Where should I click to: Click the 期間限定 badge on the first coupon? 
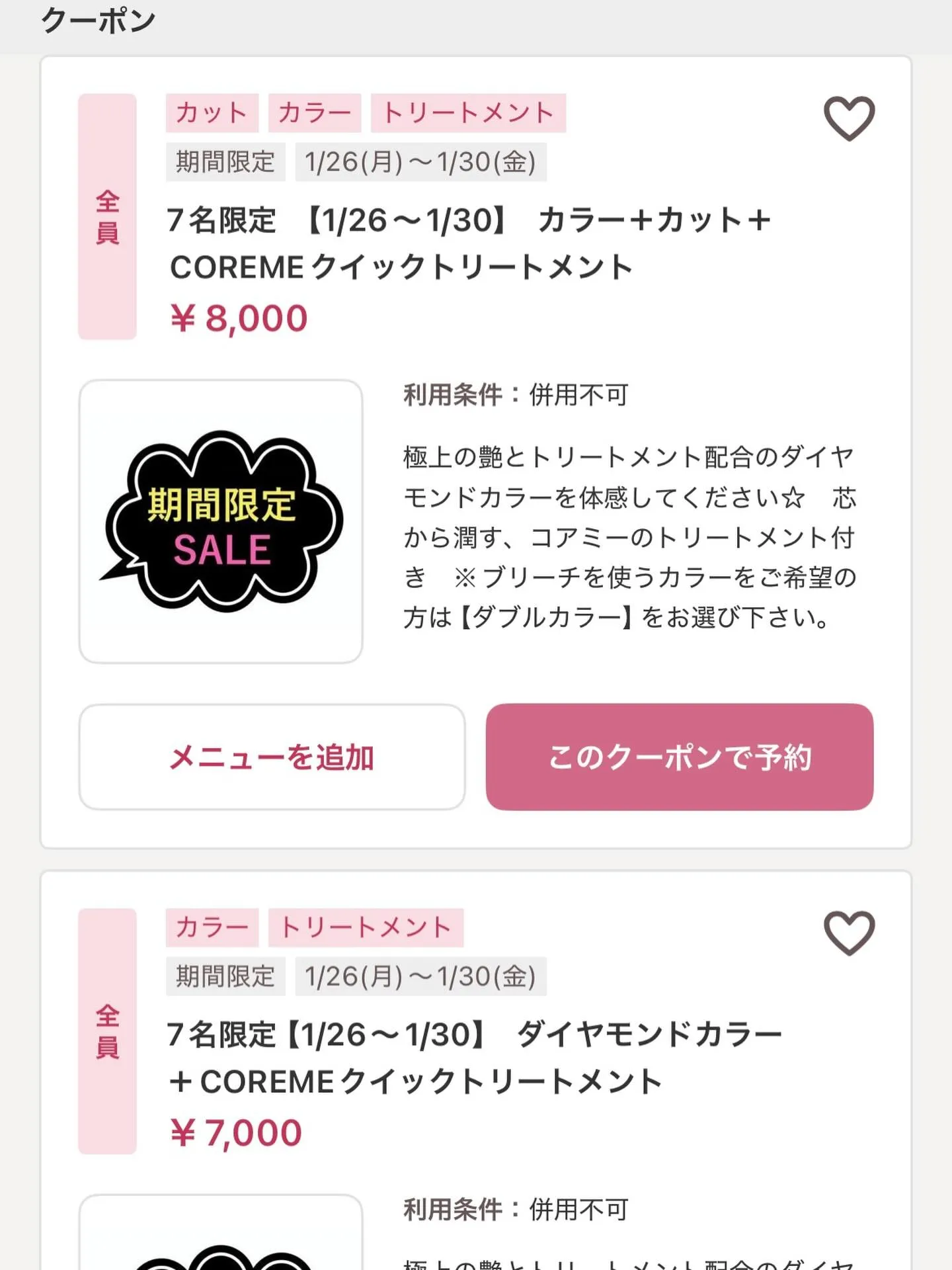click(225, 162)
